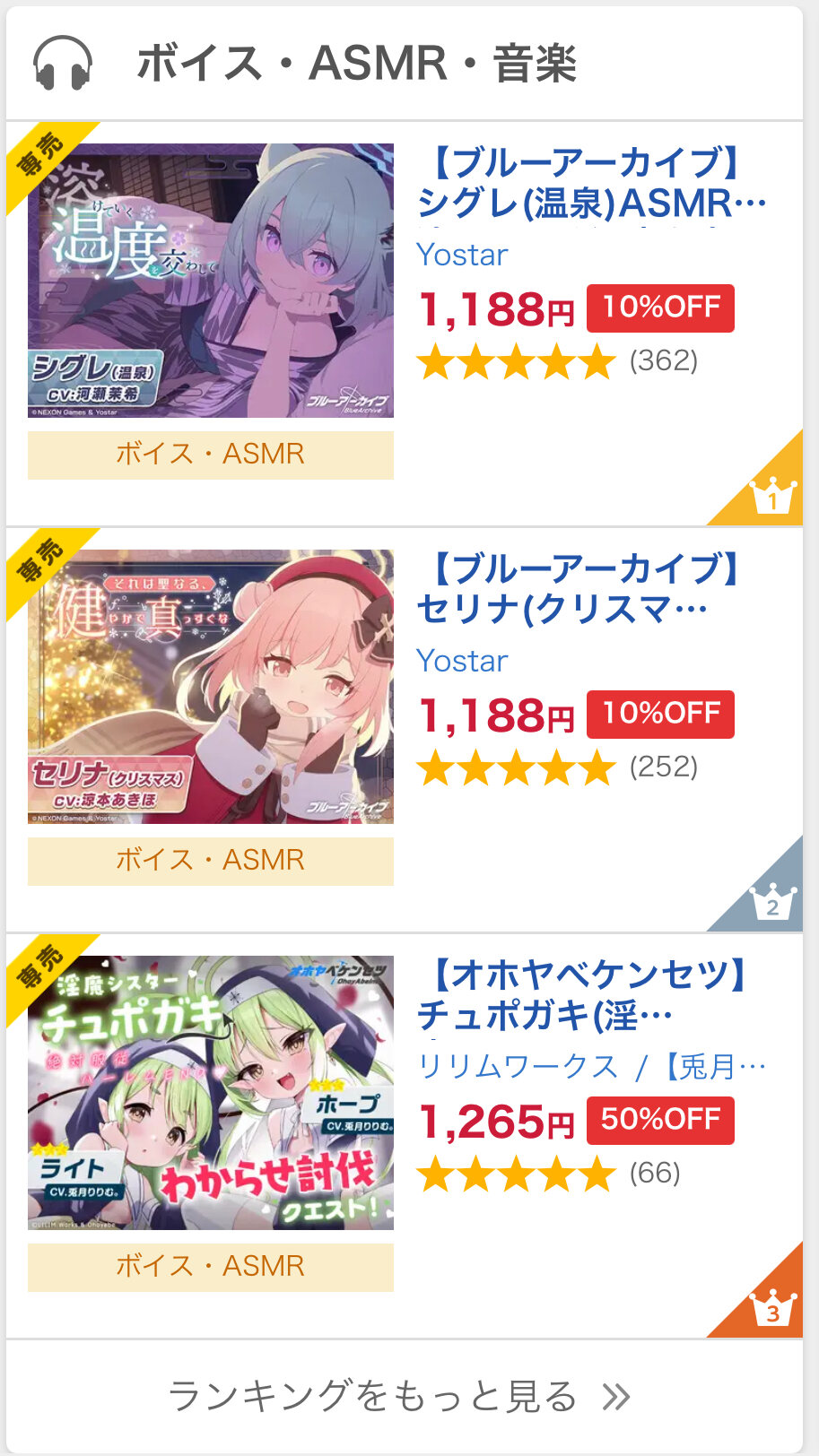Open the チュポガキ product thumbnail
The image size is (819, 1456).
click(x=211, y=1093)
